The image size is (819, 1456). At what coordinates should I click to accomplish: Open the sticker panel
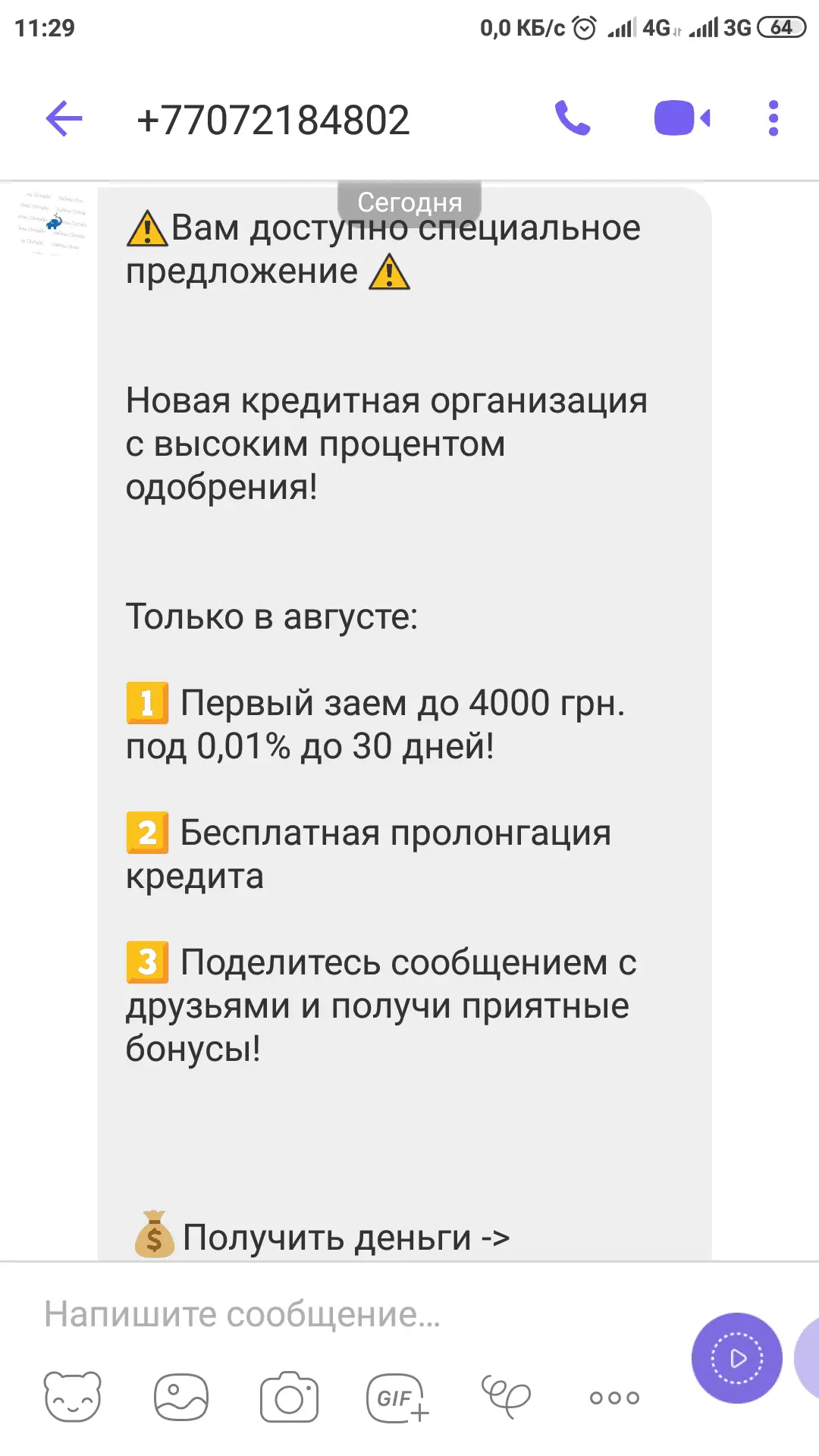point(72,1397)
